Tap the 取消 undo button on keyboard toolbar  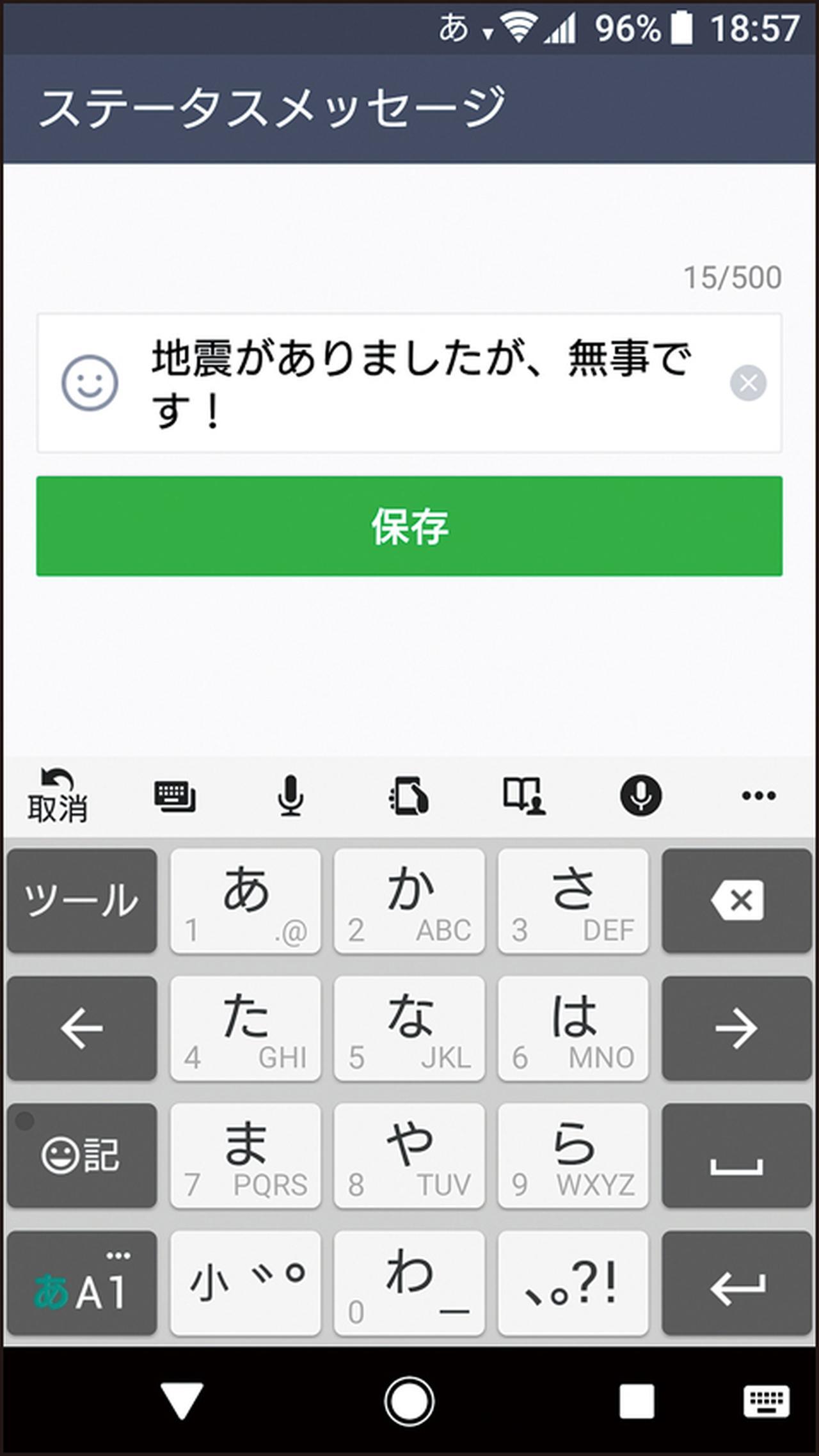coord(58,795)
